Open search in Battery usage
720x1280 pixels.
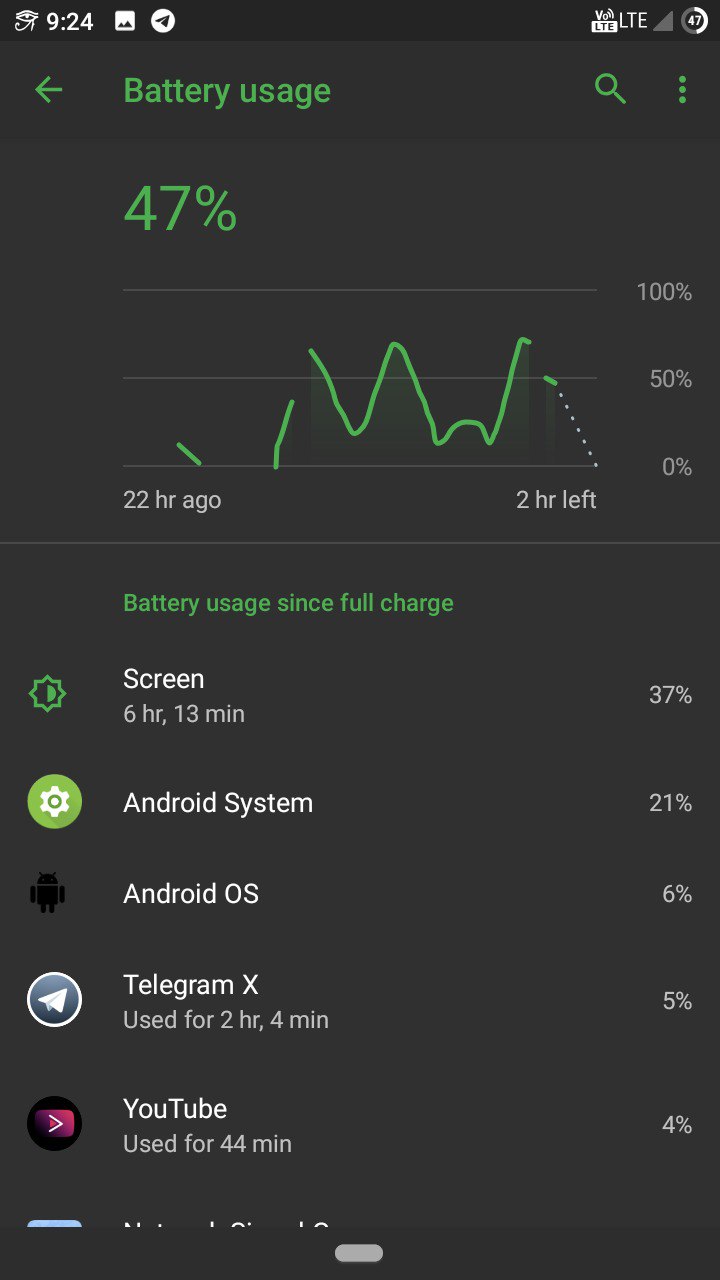(x=610, y=90)
